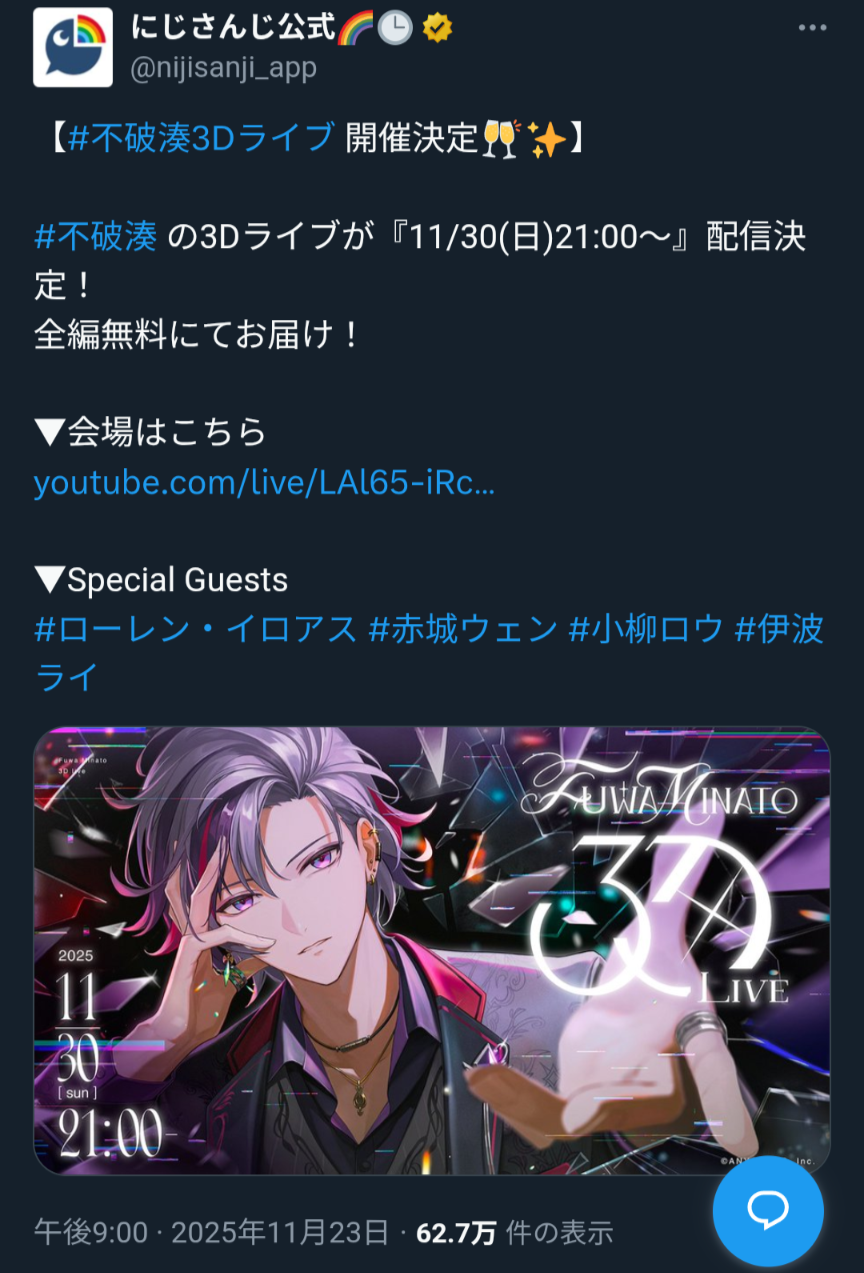This screenshot has height=1273, width=864.
Task: Open the @nijisanji_app account name
Action: coord(224,67)
